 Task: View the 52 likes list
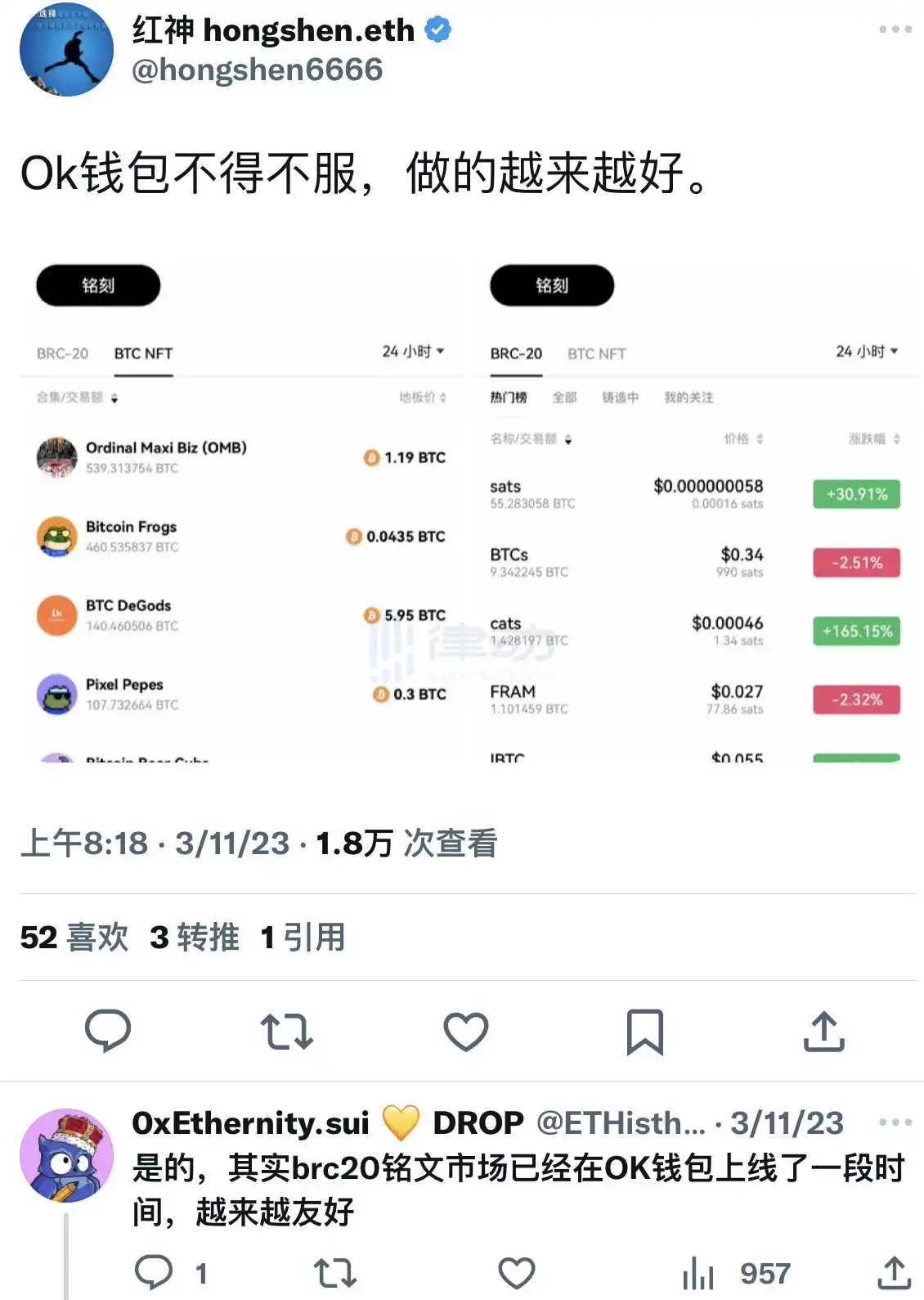pos(74,938)
